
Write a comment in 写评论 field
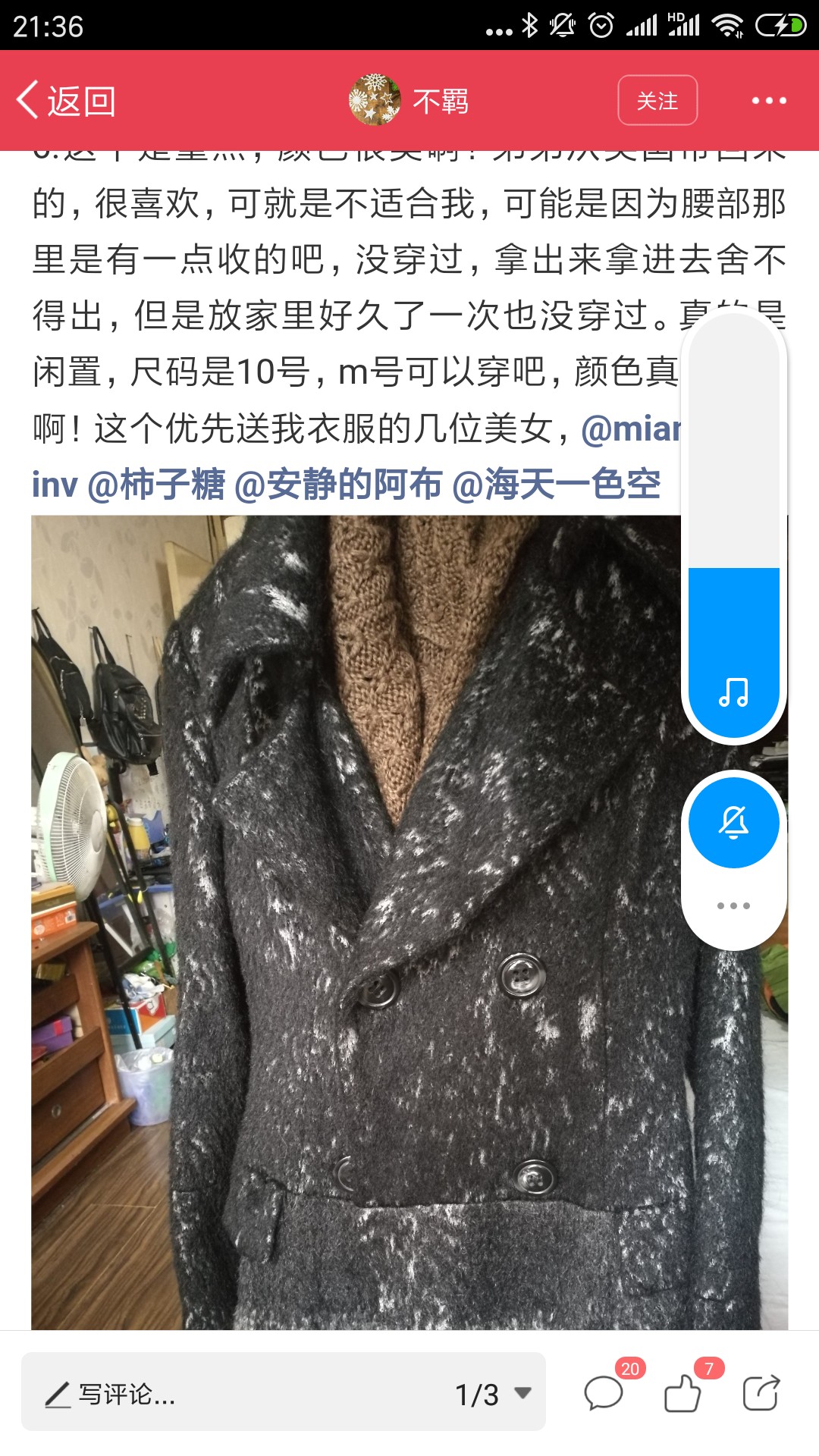pyautogui.click(x=227, y=1394)
